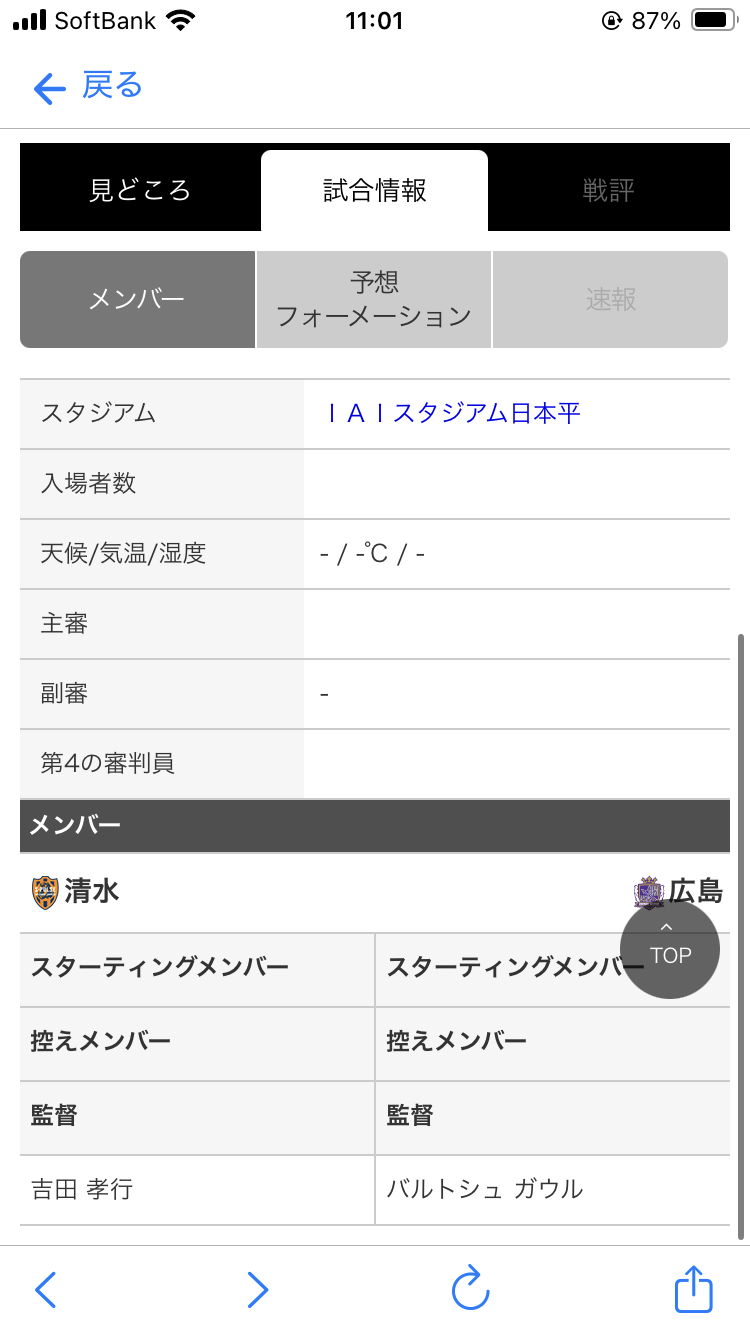Switch to the 見どころ tab
The height and width of the screenshot is (1334, 750).
point(140,190)
